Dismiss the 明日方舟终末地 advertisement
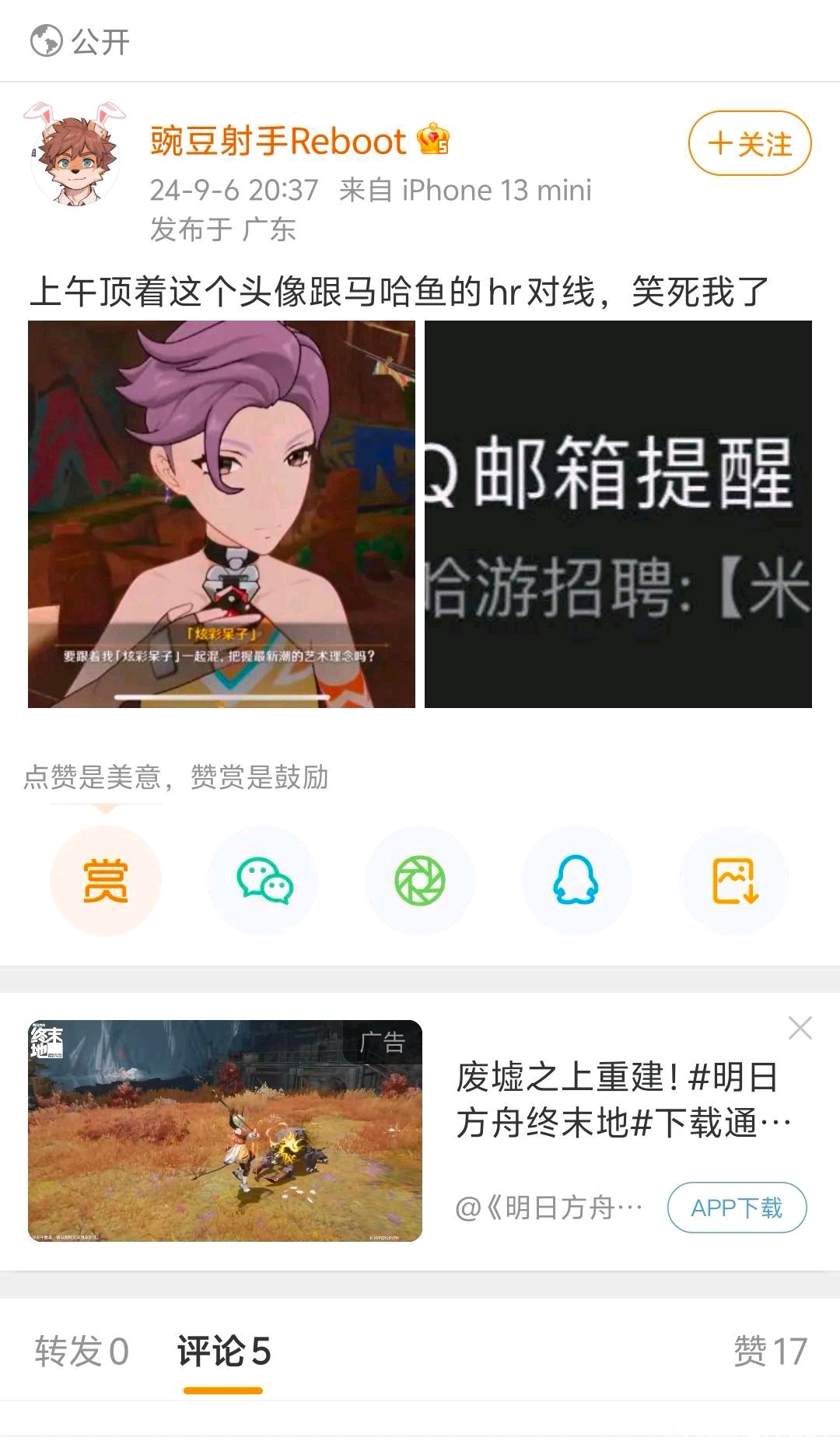Viewport: 840px width, 1455px height. point(800,1028)
